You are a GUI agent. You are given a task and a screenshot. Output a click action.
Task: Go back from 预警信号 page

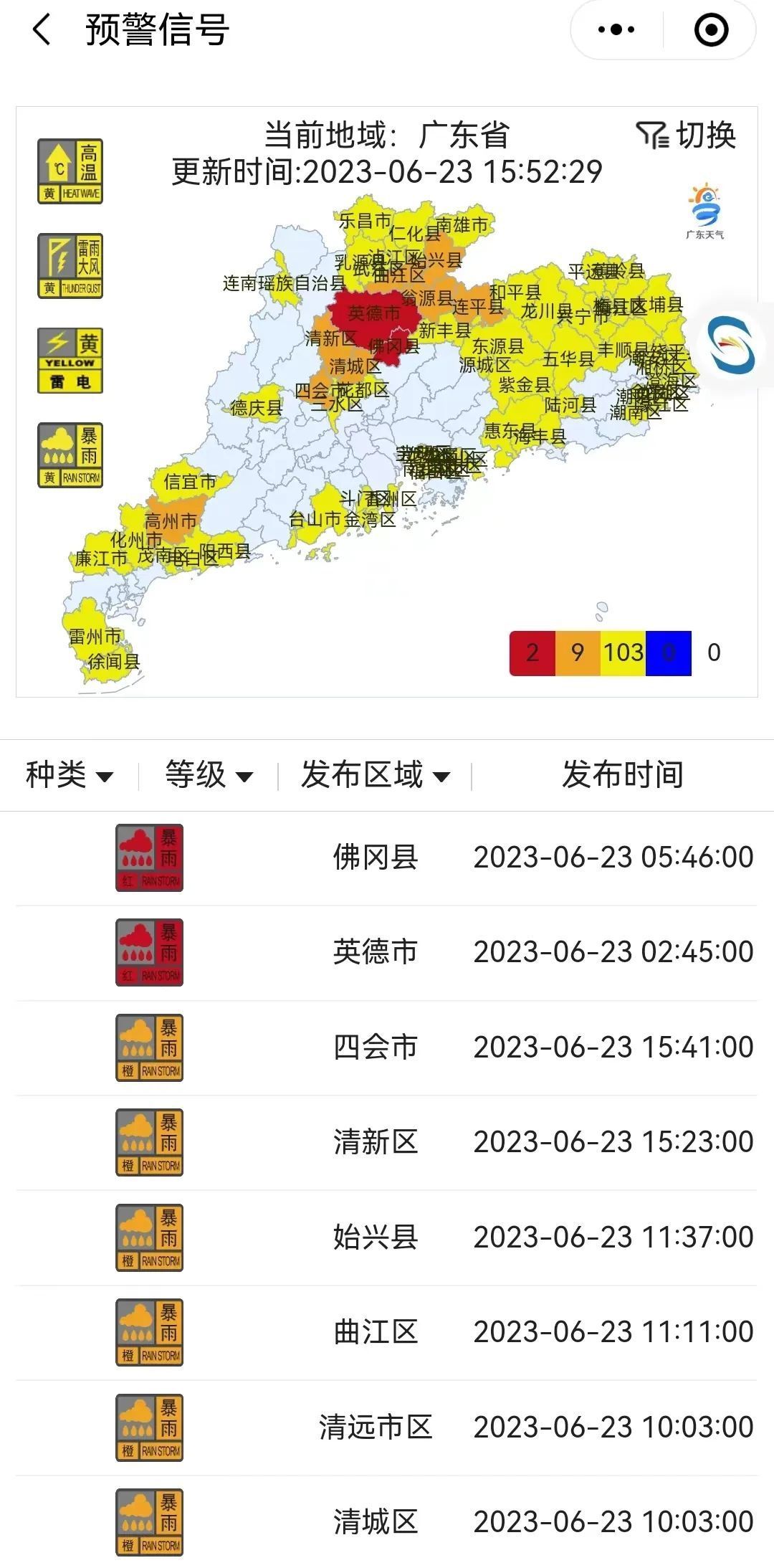42,30
